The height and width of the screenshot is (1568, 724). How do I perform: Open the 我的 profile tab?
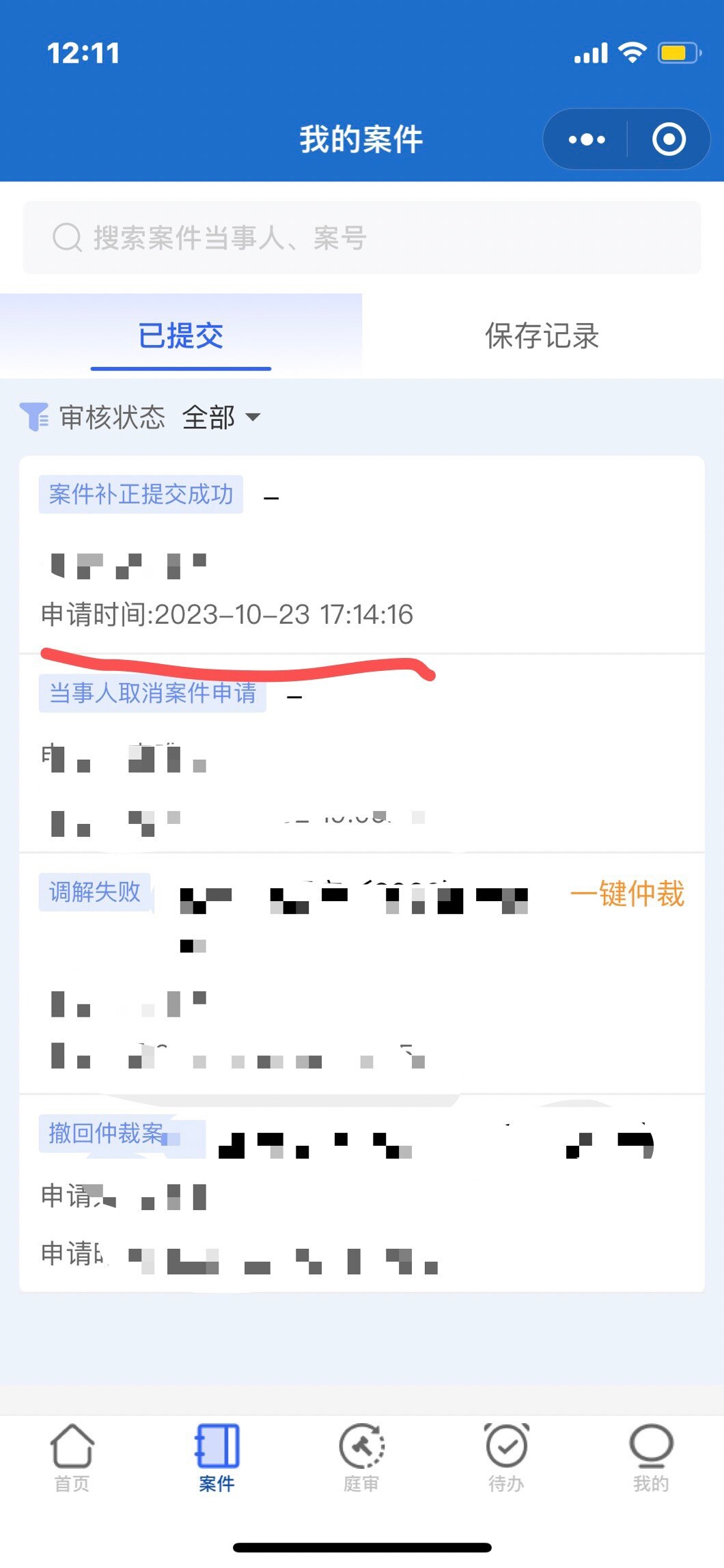[651, 1457]
